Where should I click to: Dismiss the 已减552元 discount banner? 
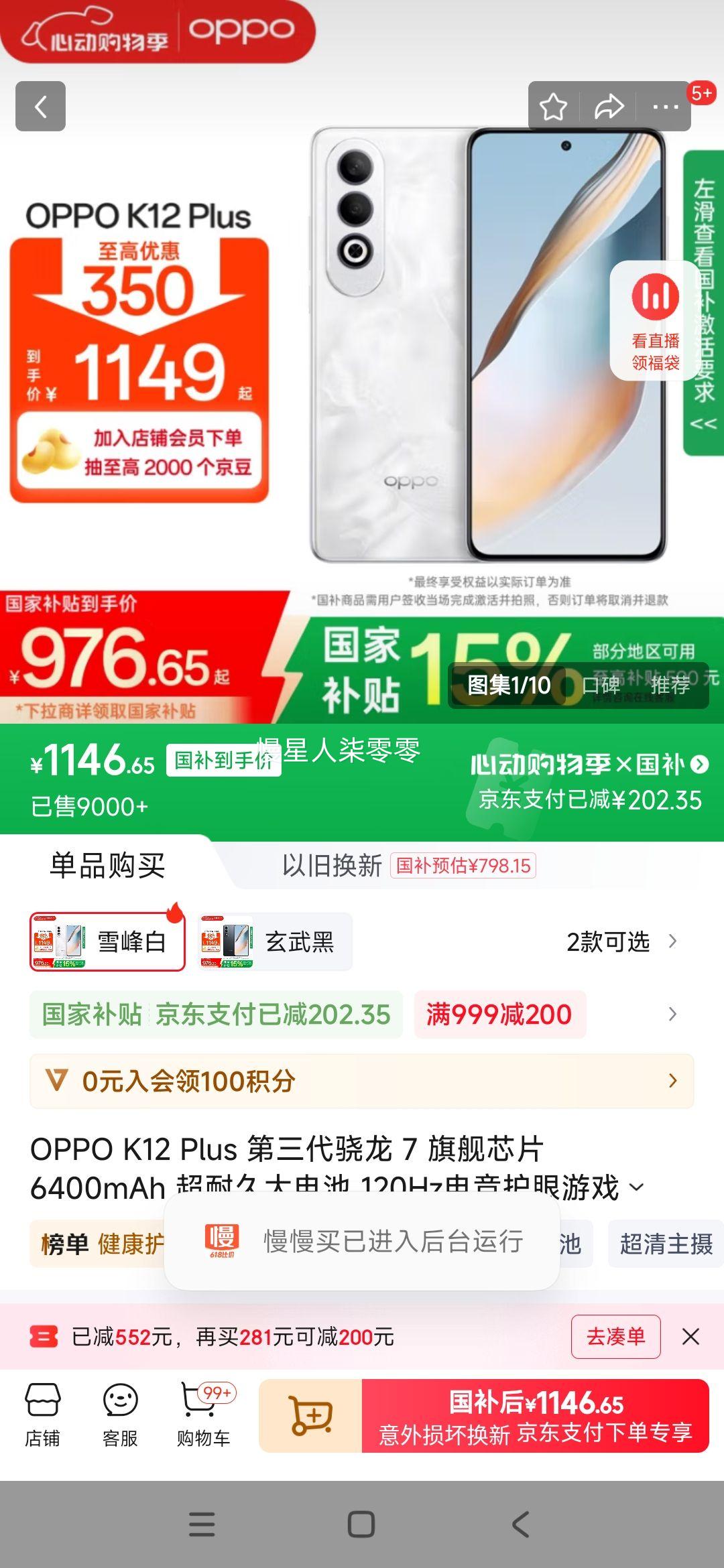[x=690, y=1337]
